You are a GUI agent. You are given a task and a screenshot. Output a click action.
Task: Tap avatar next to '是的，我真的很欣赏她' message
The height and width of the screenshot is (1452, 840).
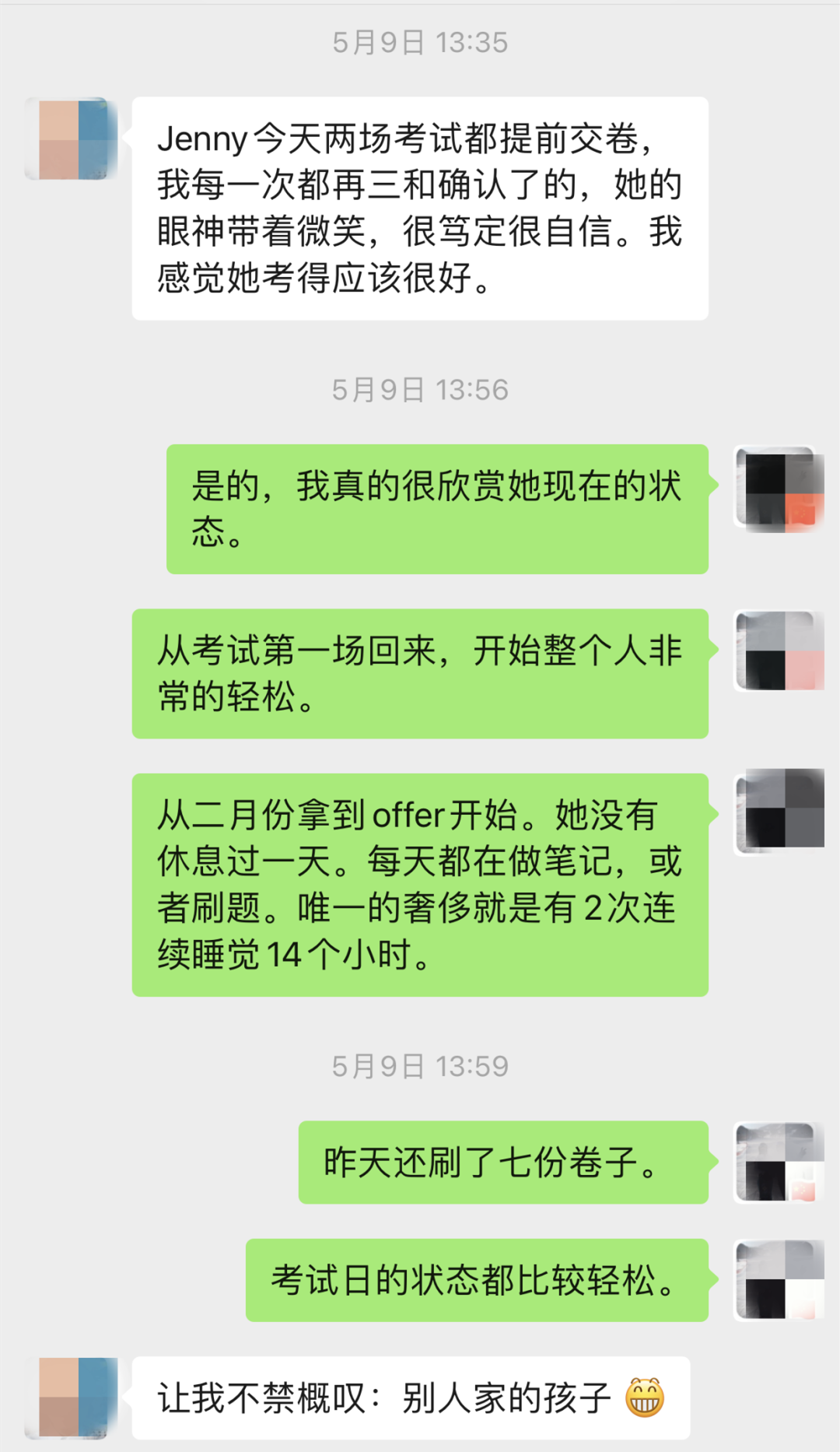[780, 489]
